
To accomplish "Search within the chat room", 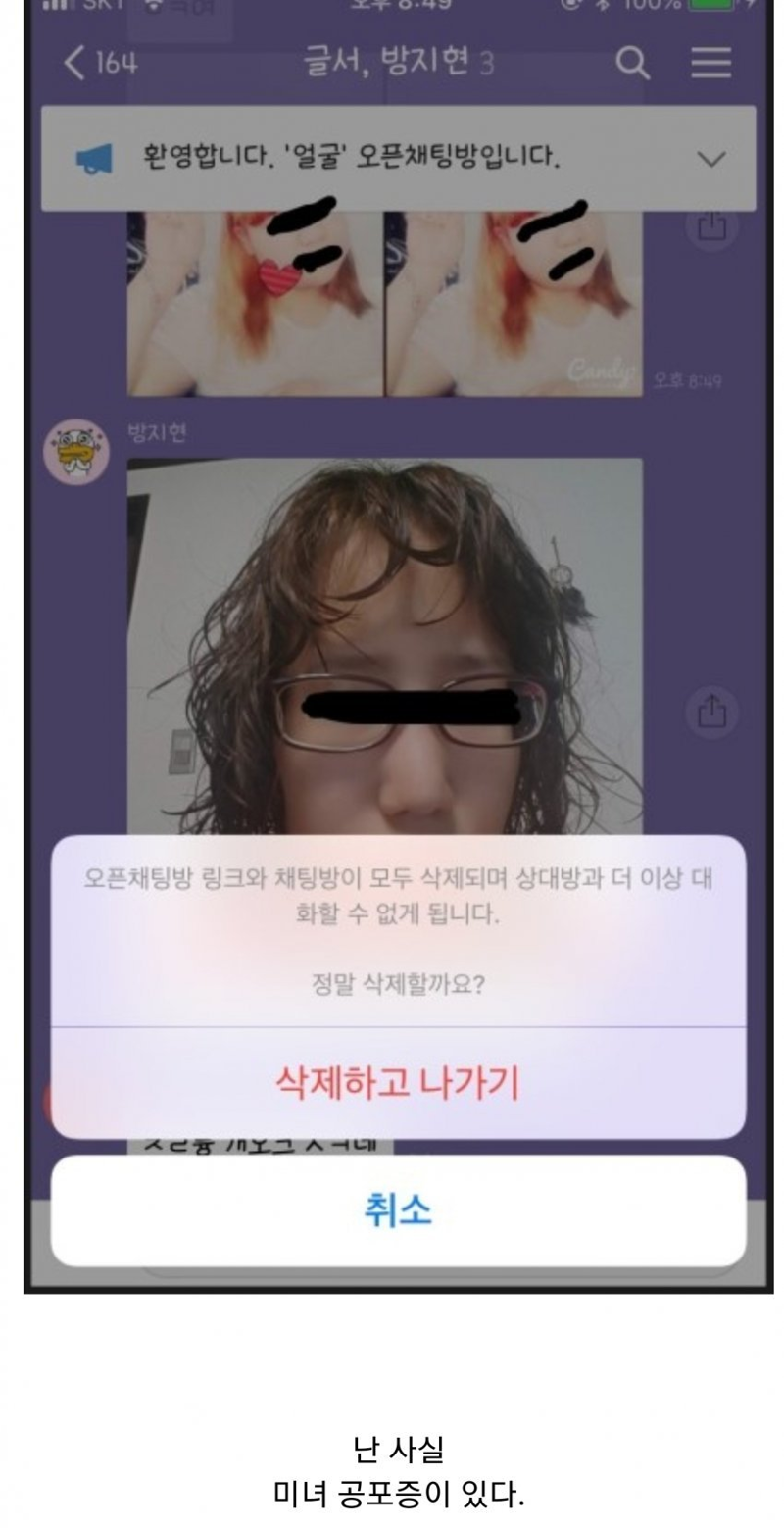I will (632, 65).
